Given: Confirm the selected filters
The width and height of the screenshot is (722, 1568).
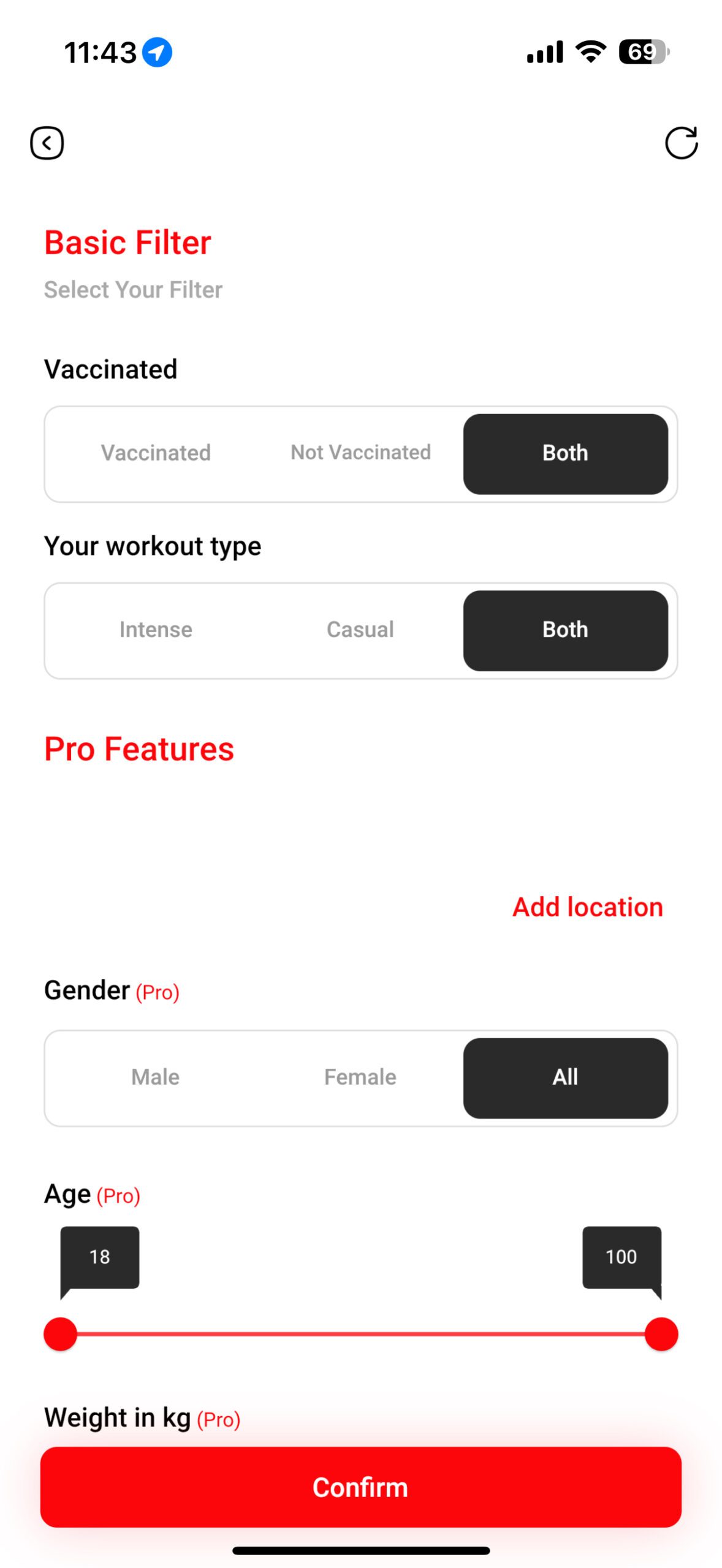Looking at the screenshot, I should [x=360, y=1487].
